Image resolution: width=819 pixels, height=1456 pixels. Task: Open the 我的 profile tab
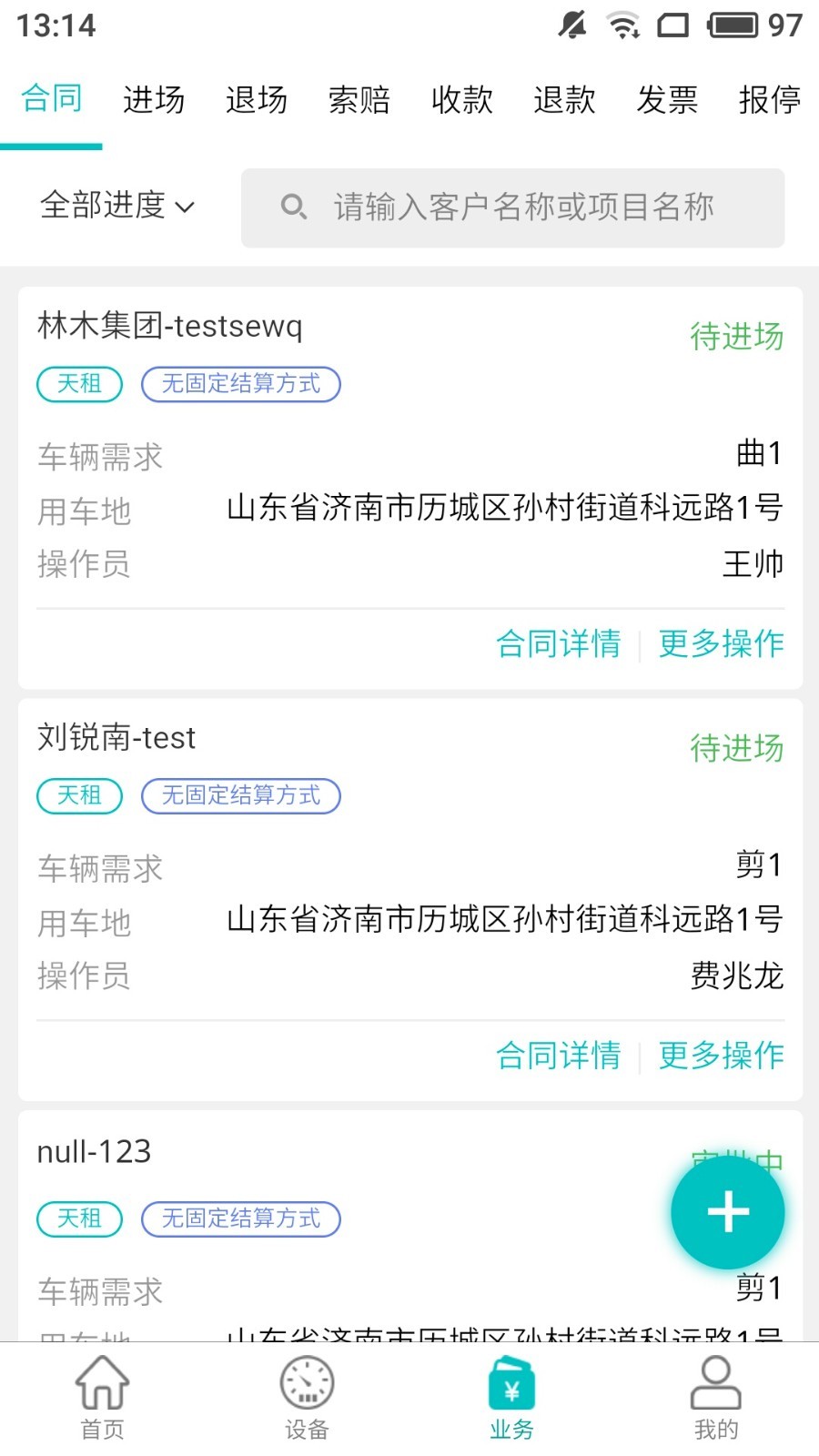pyautogui.click(x=716, y=1397)
